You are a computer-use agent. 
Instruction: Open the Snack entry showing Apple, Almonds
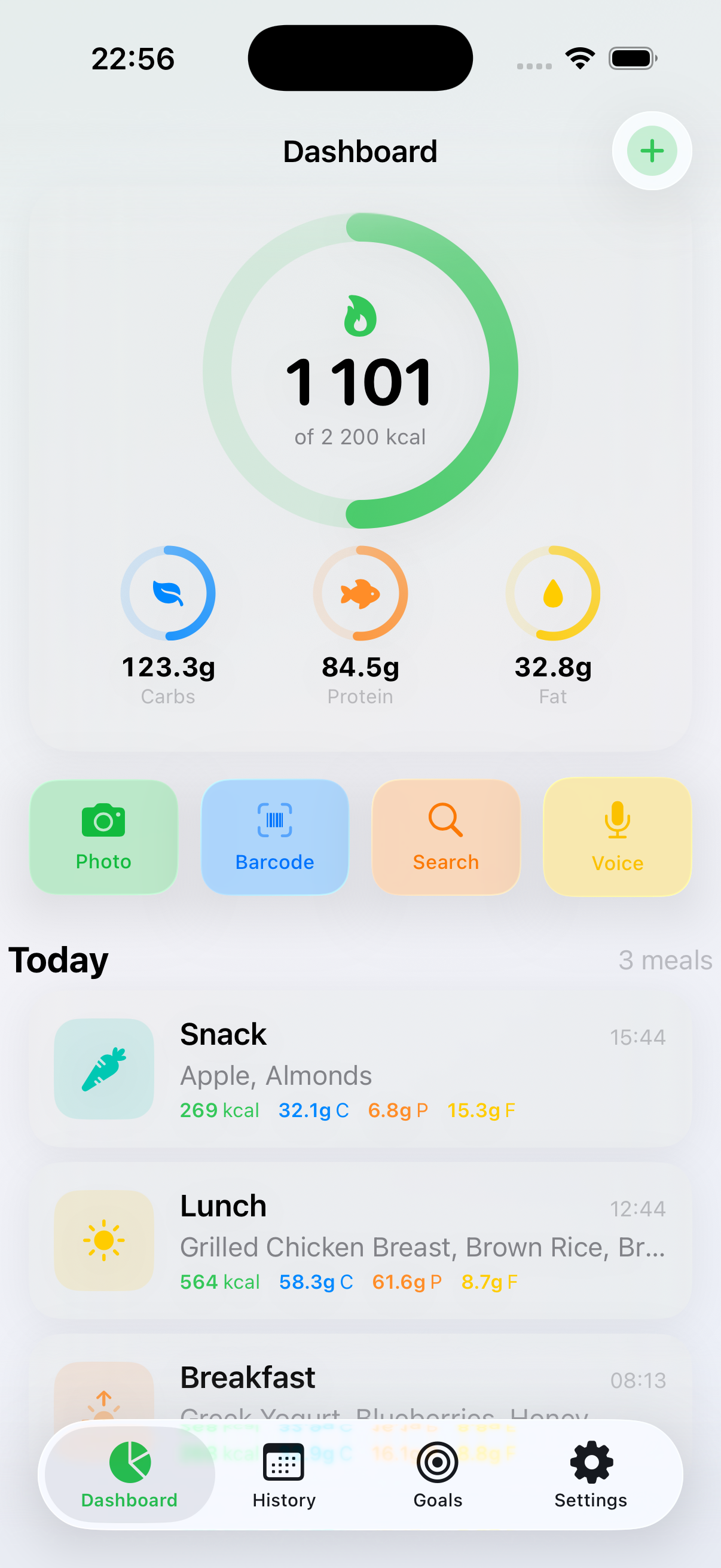point(360,1071)
